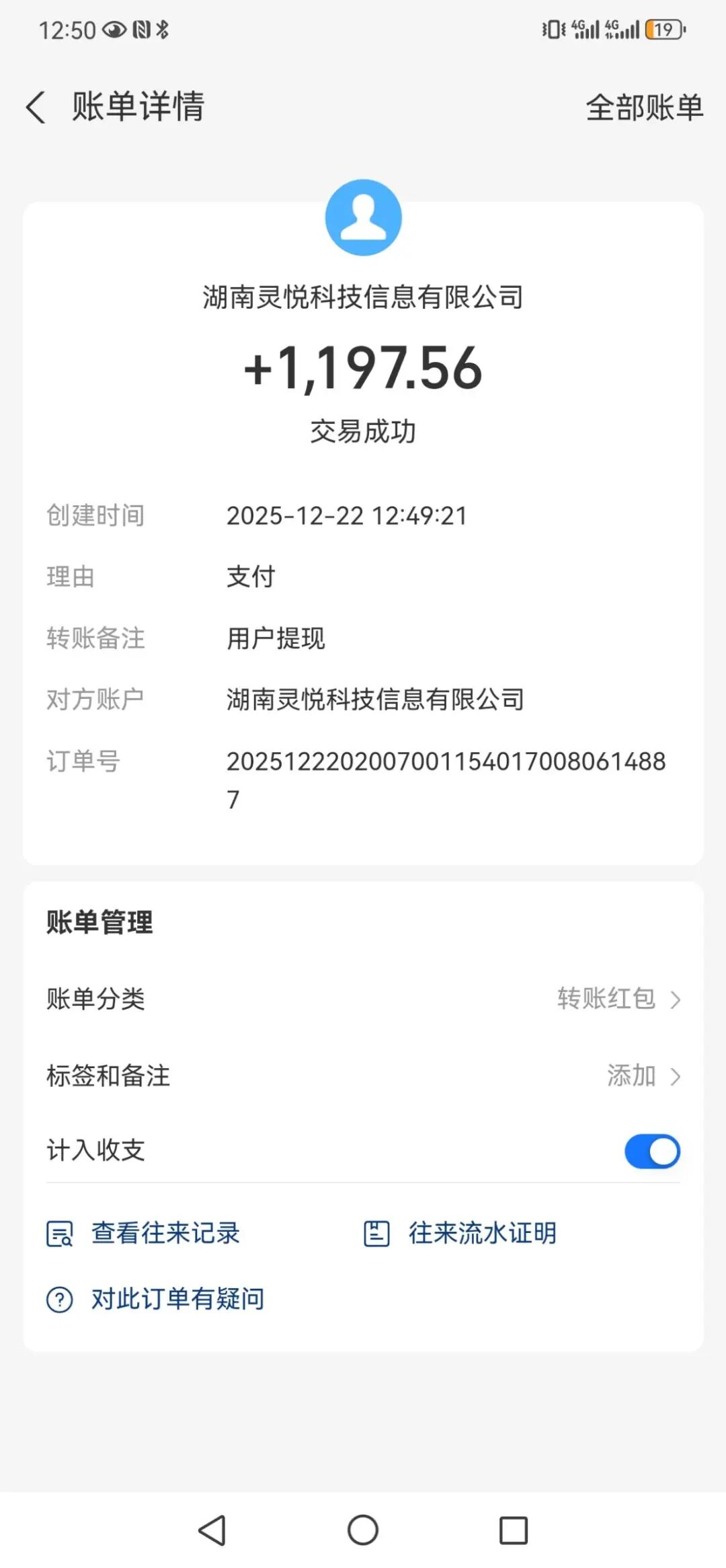Turn off the 计入收支 switch
This screenshot has width=726, height=1568.
tap(651, 1151)
